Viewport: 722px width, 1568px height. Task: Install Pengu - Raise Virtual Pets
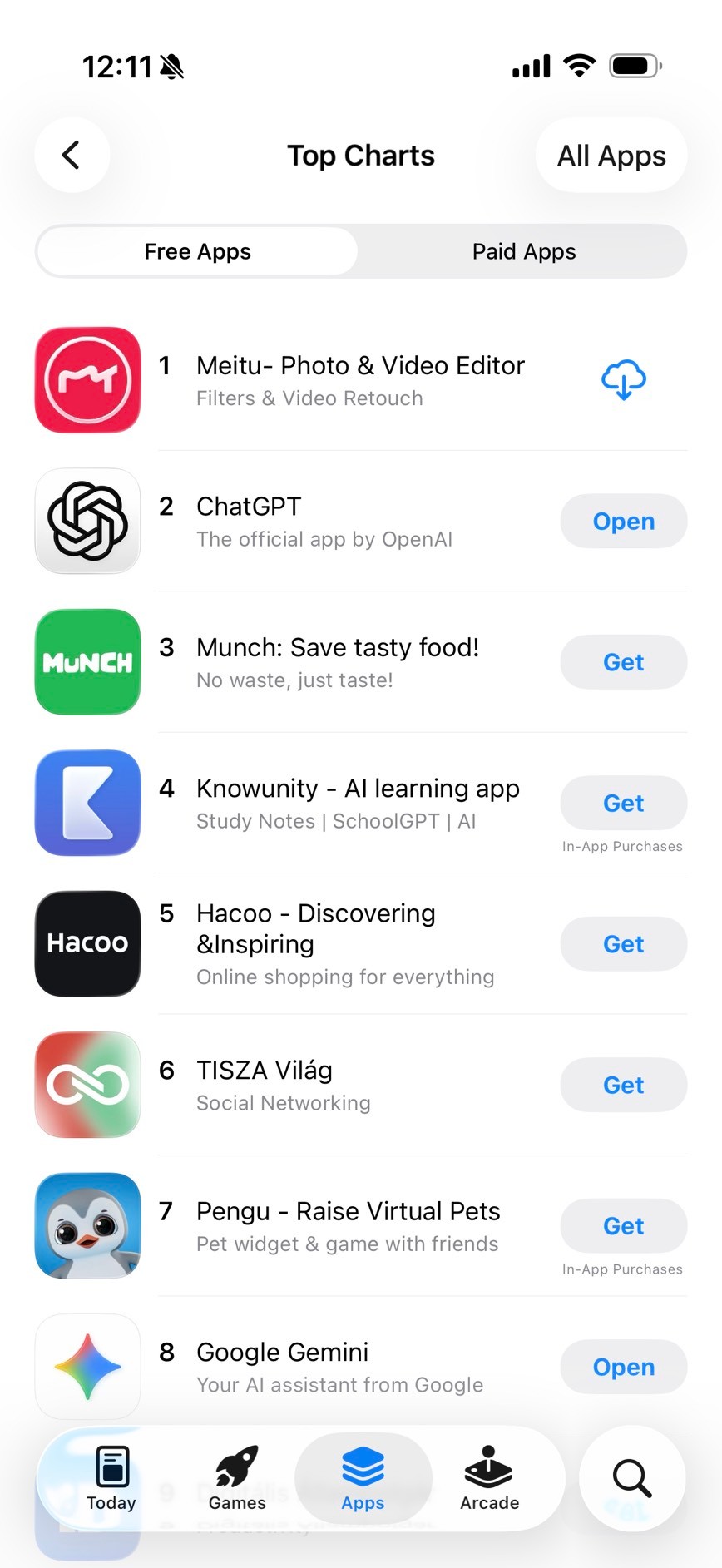click(x=623, y=1226)
